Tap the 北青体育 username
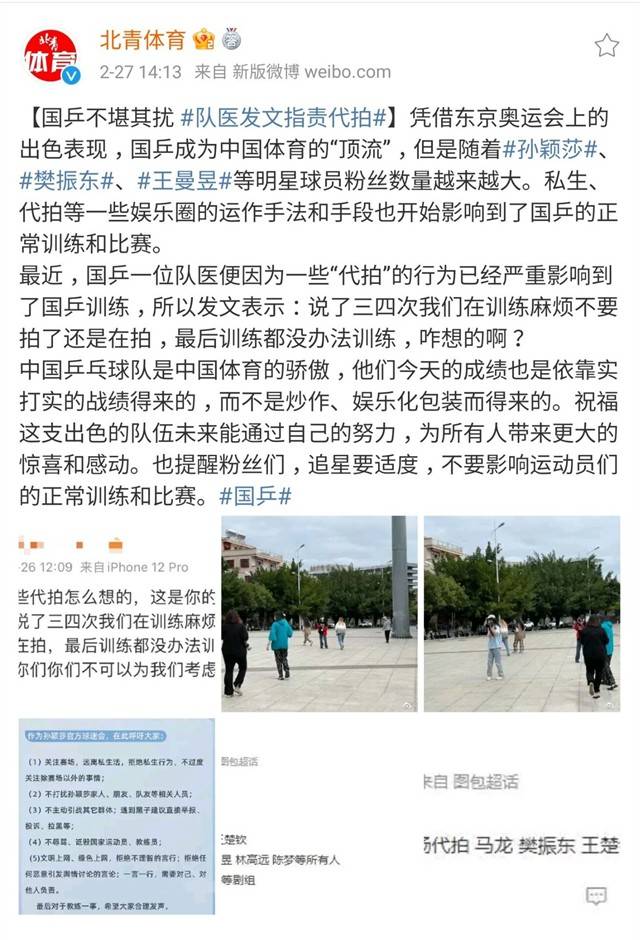640x940 pixels. (142, 40)
